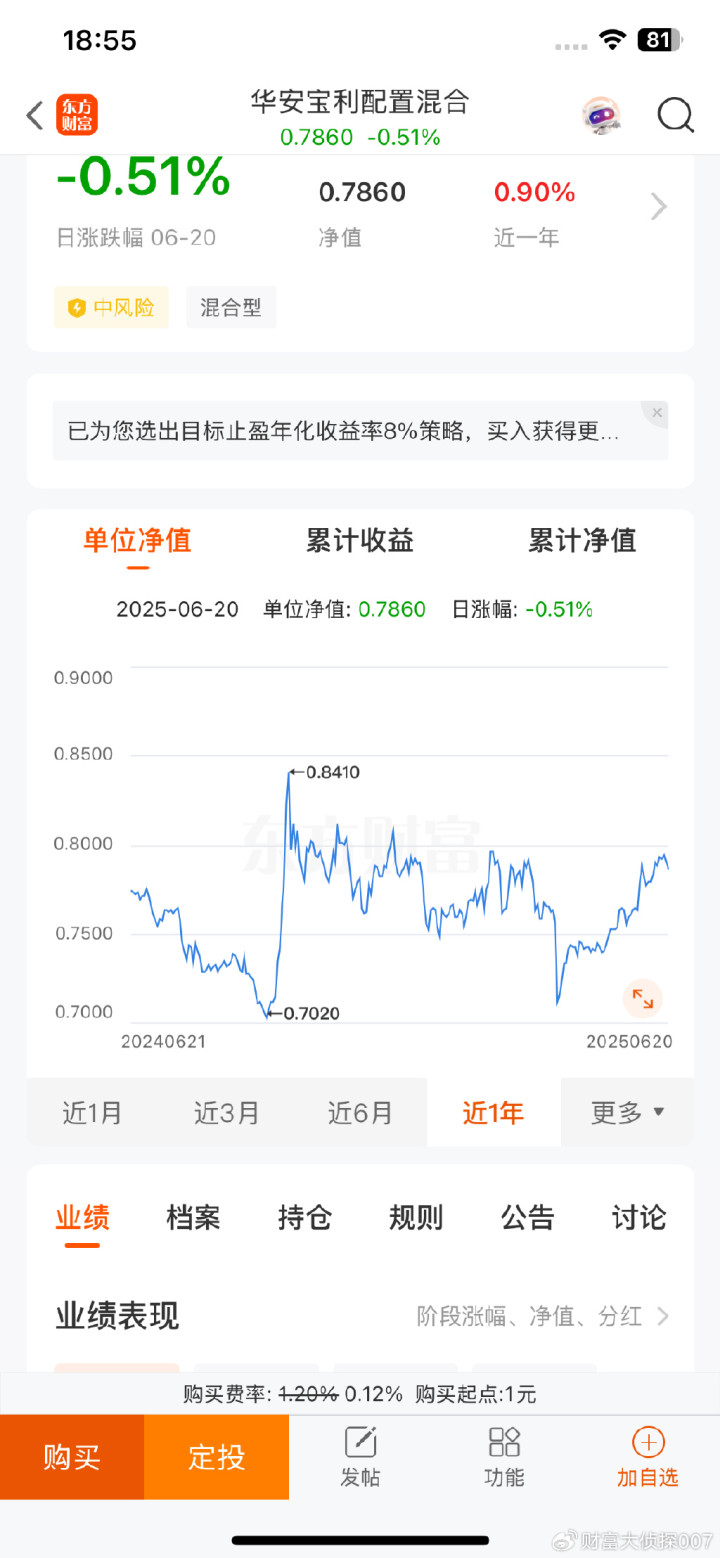Tap the 购买 button
720x1558 pixels.
point(72,1457)
